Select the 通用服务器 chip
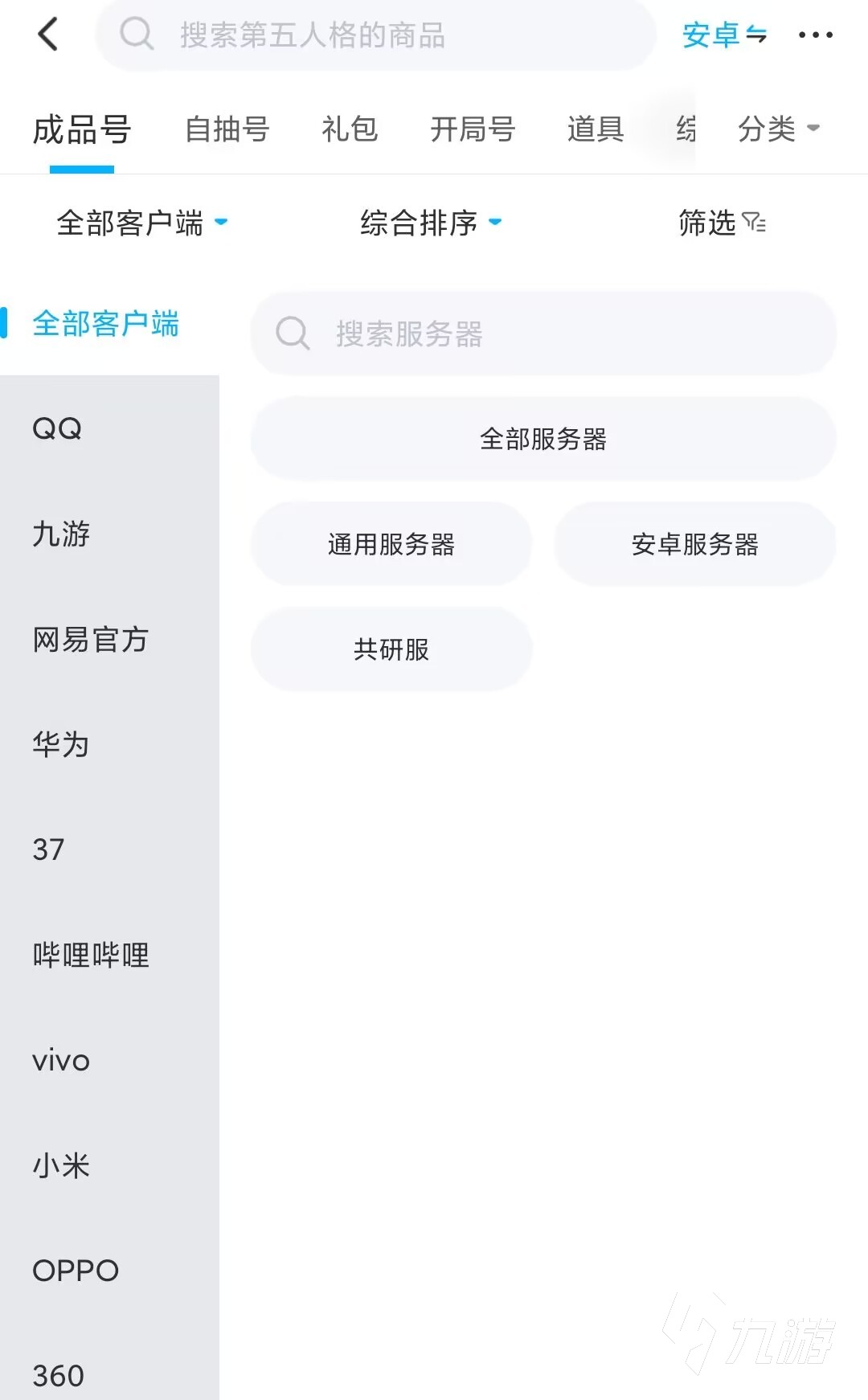 [x=391, y=544]
